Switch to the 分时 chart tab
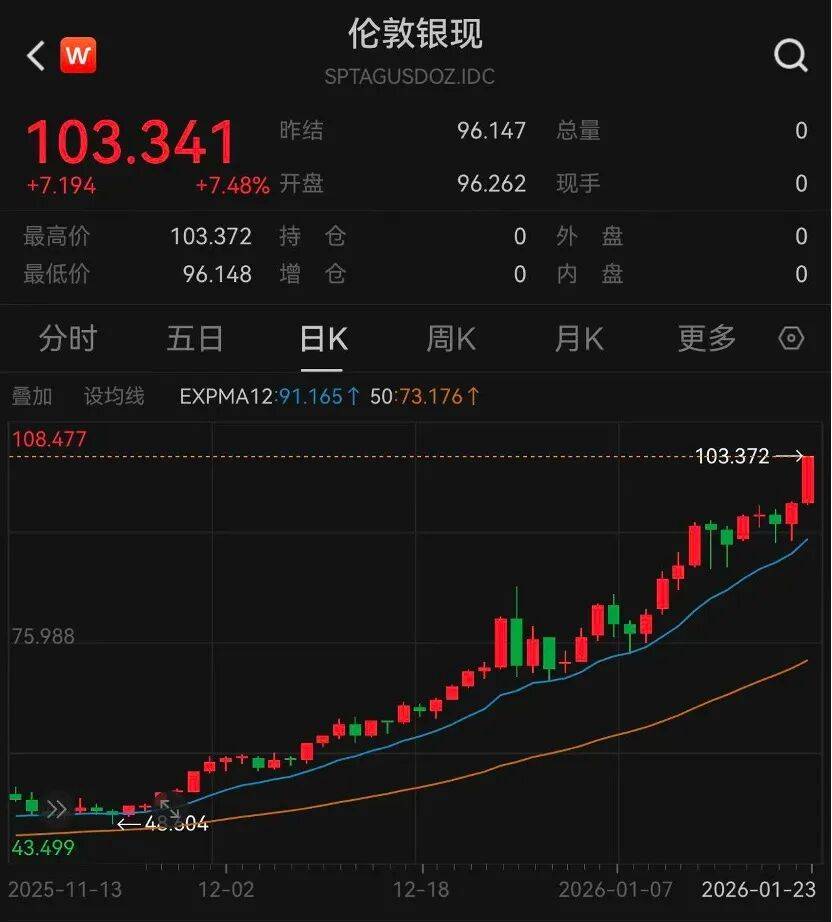 [x=67, y=339]
